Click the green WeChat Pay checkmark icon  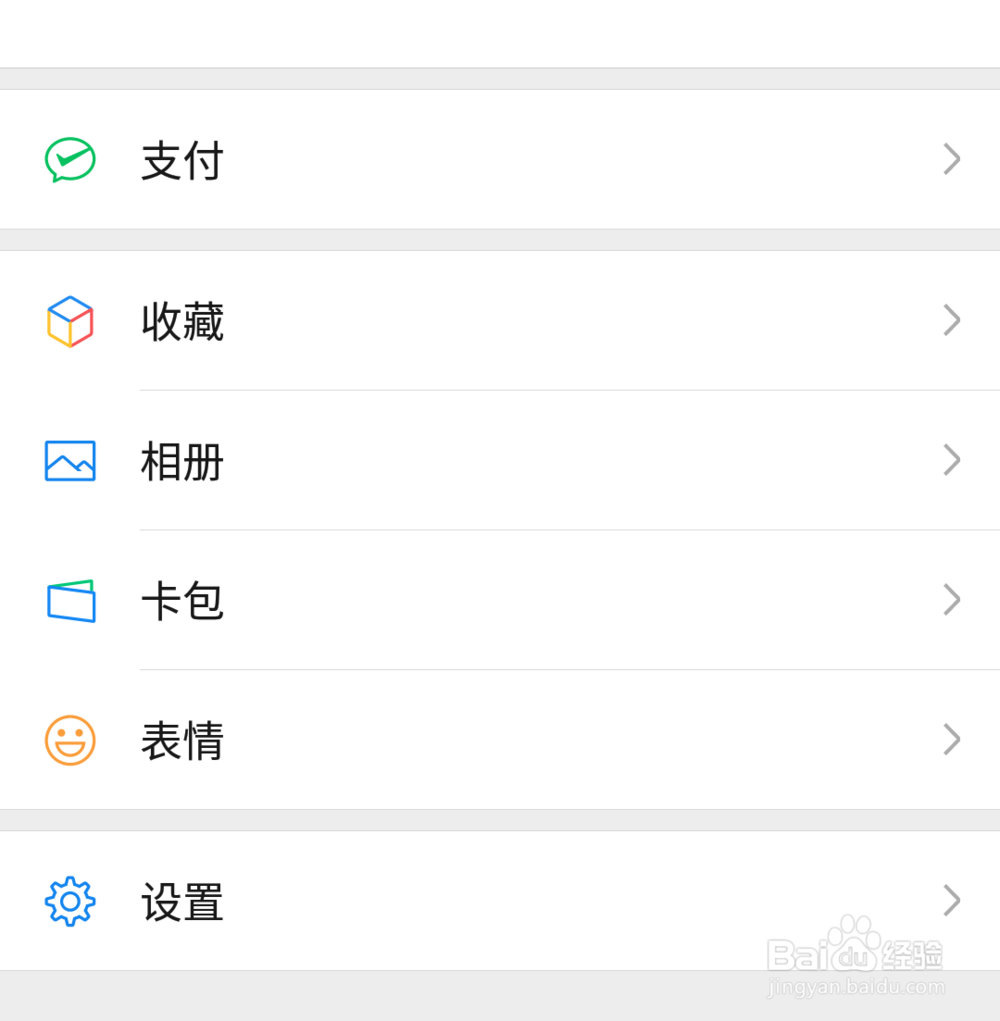[x=70, y=159]
